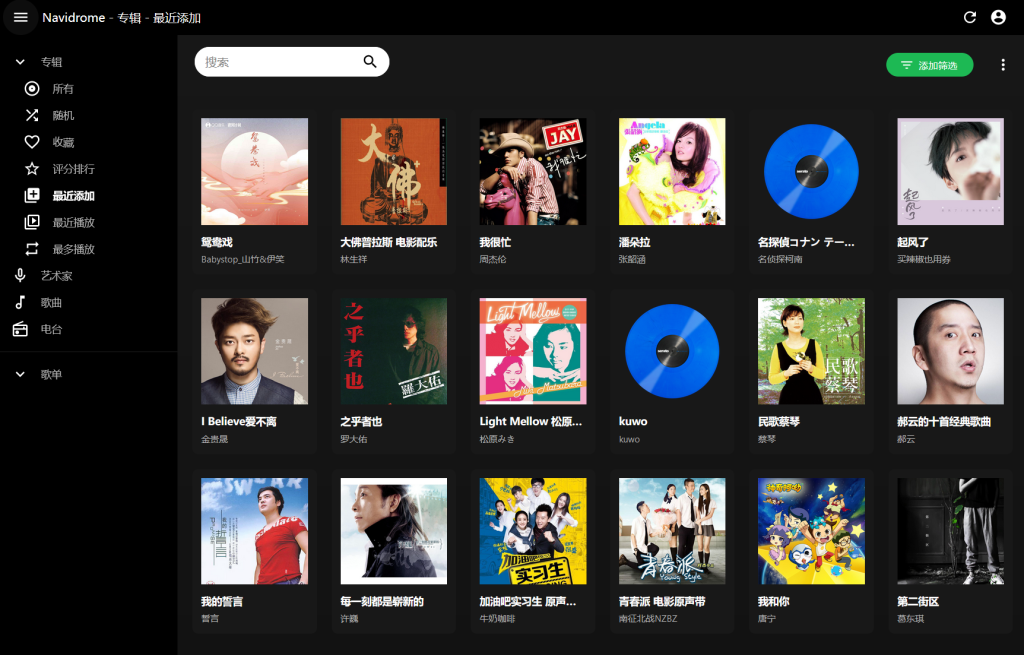Select 所有 albums in sidebar
Screen dimensions: 1024x655
click(x=62, y=89)
